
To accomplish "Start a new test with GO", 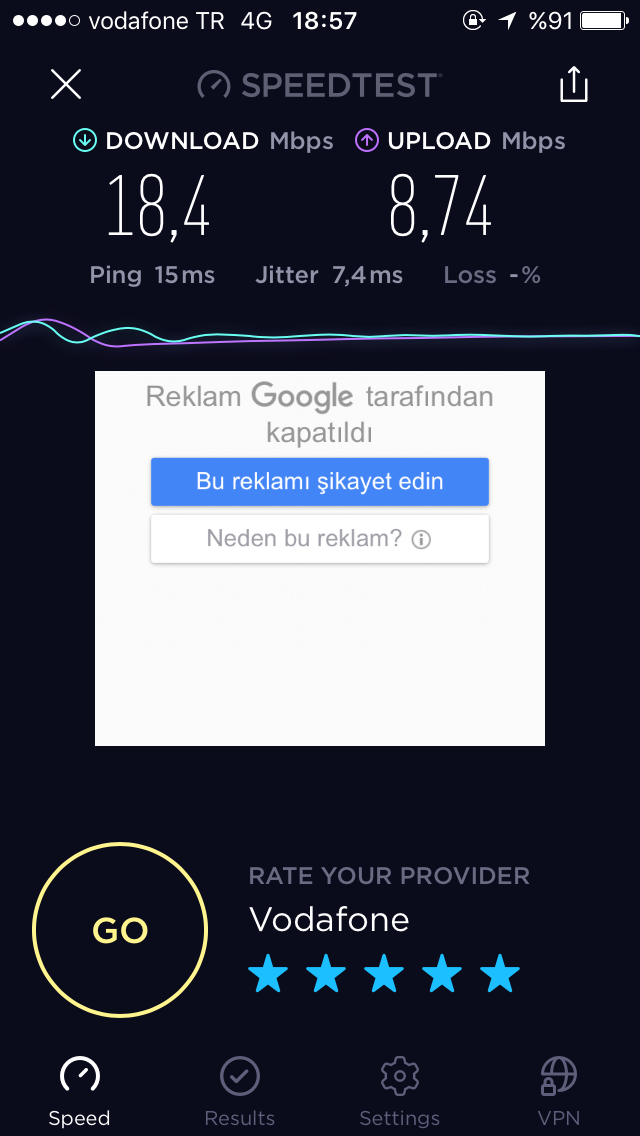I will [x=120, y=930].
